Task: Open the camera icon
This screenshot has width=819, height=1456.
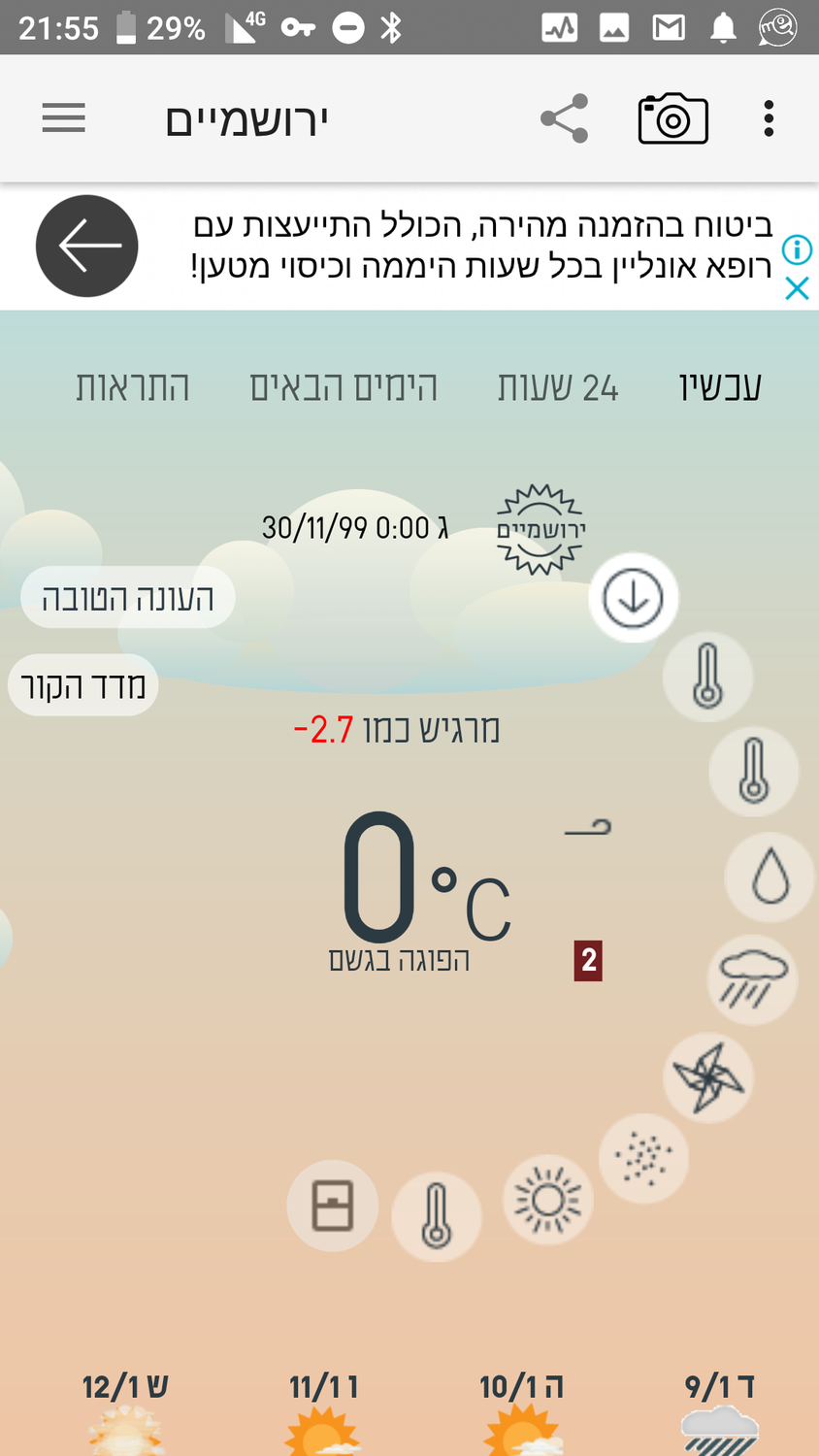Action: pyautogui.click(x=672, y=118)
